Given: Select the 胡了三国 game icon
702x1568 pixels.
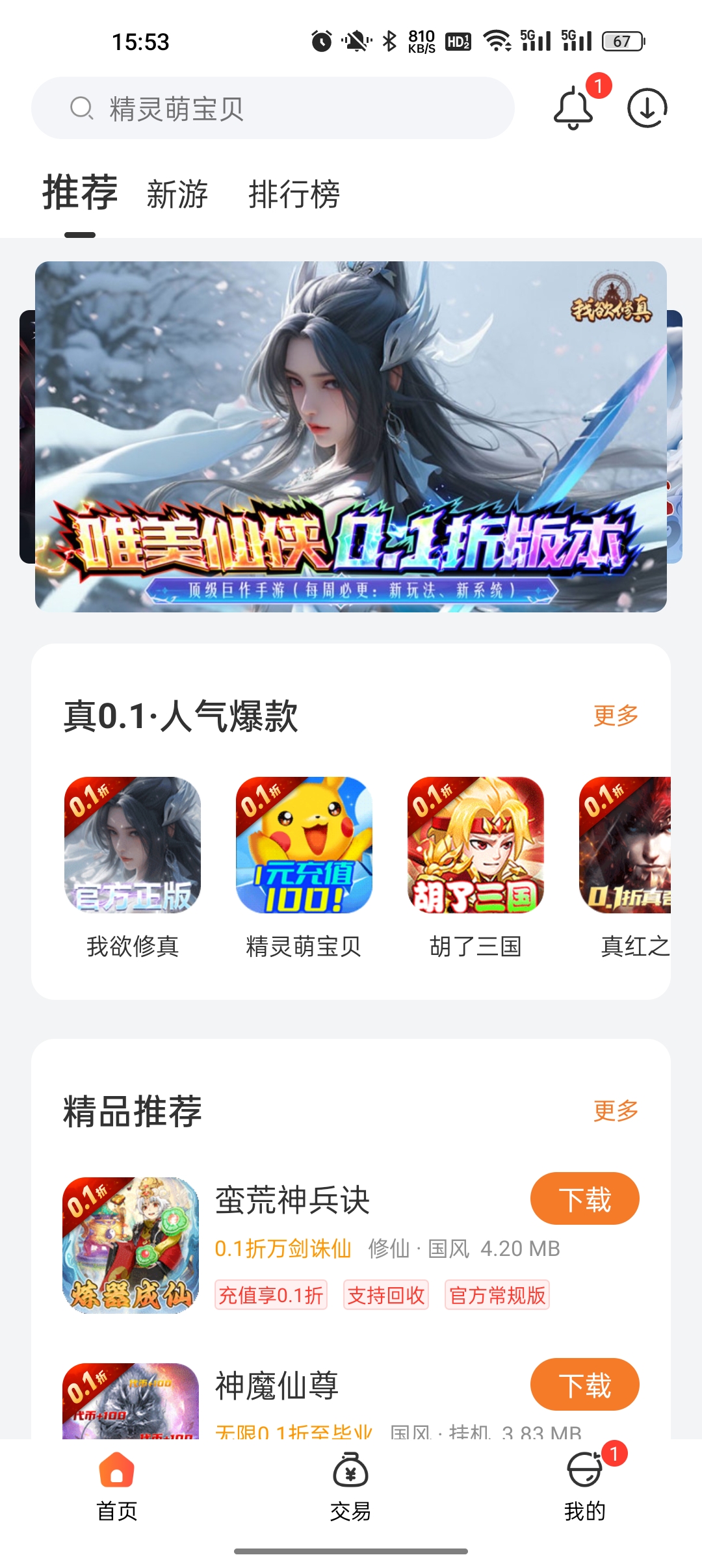Looking at the screenshot, I should coord(474,847).
